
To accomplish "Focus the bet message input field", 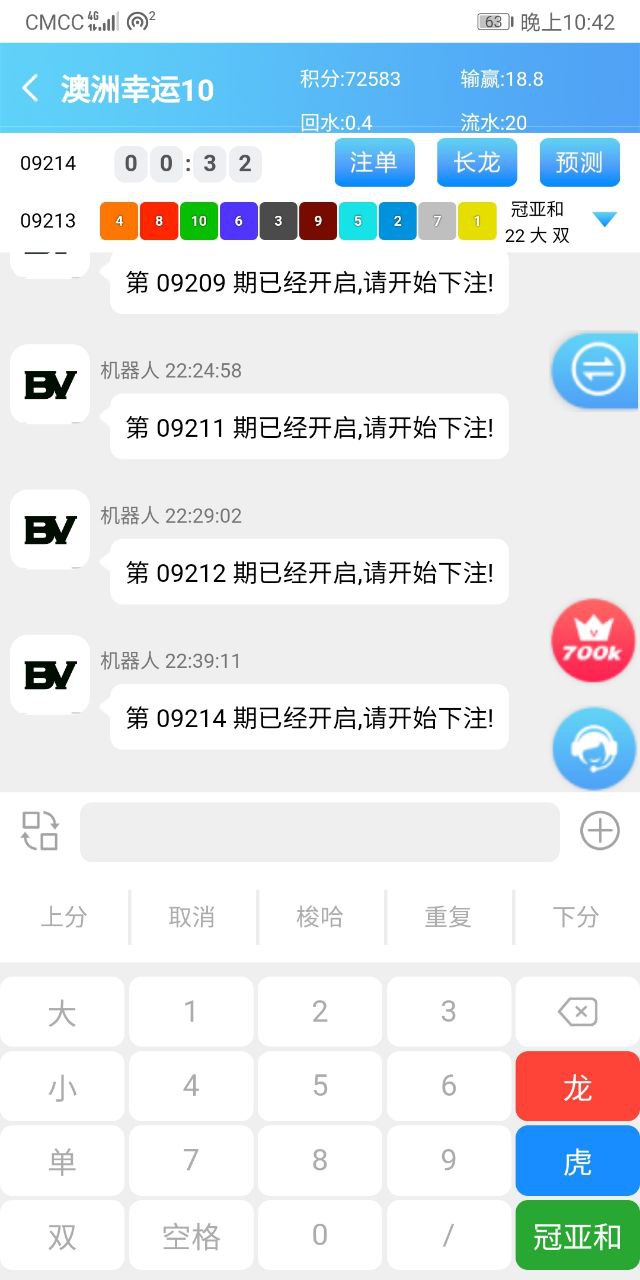I will pos(320,832).
